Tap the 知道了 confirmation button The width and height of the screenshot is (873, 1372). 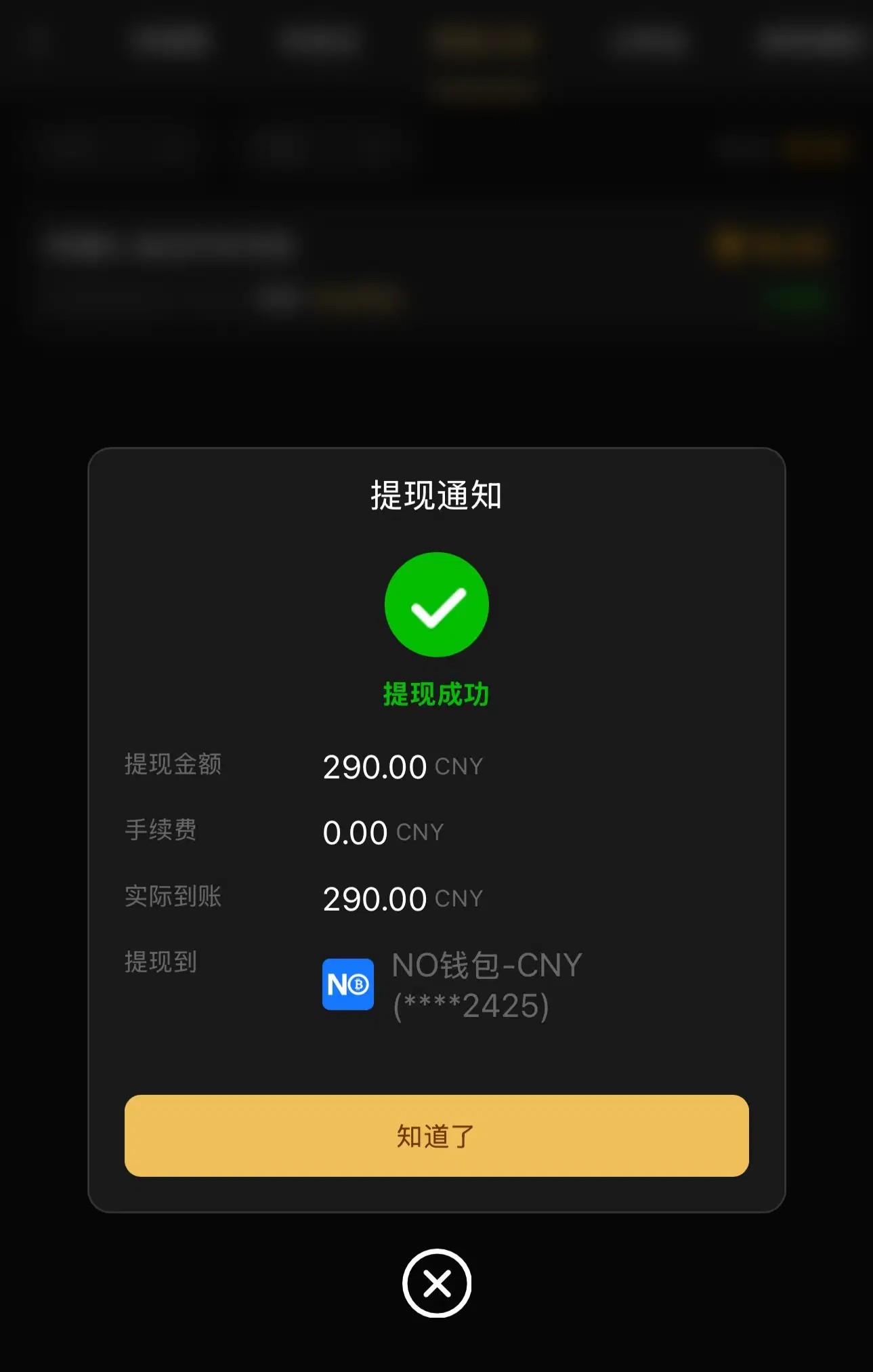(x=436, y=1136)
